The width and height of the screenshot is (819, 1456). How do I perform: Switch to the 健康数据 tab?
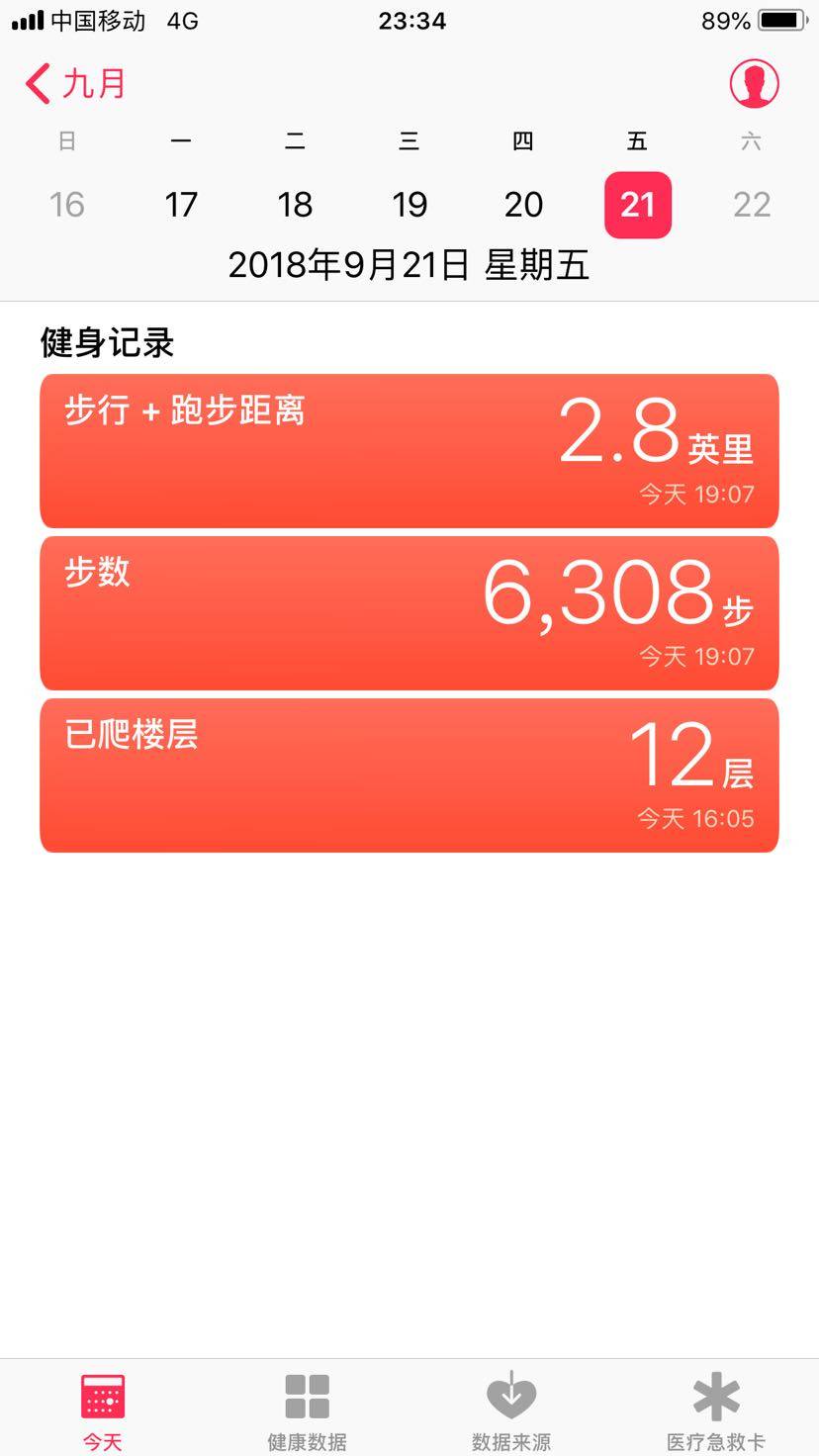pos(307,1410)
